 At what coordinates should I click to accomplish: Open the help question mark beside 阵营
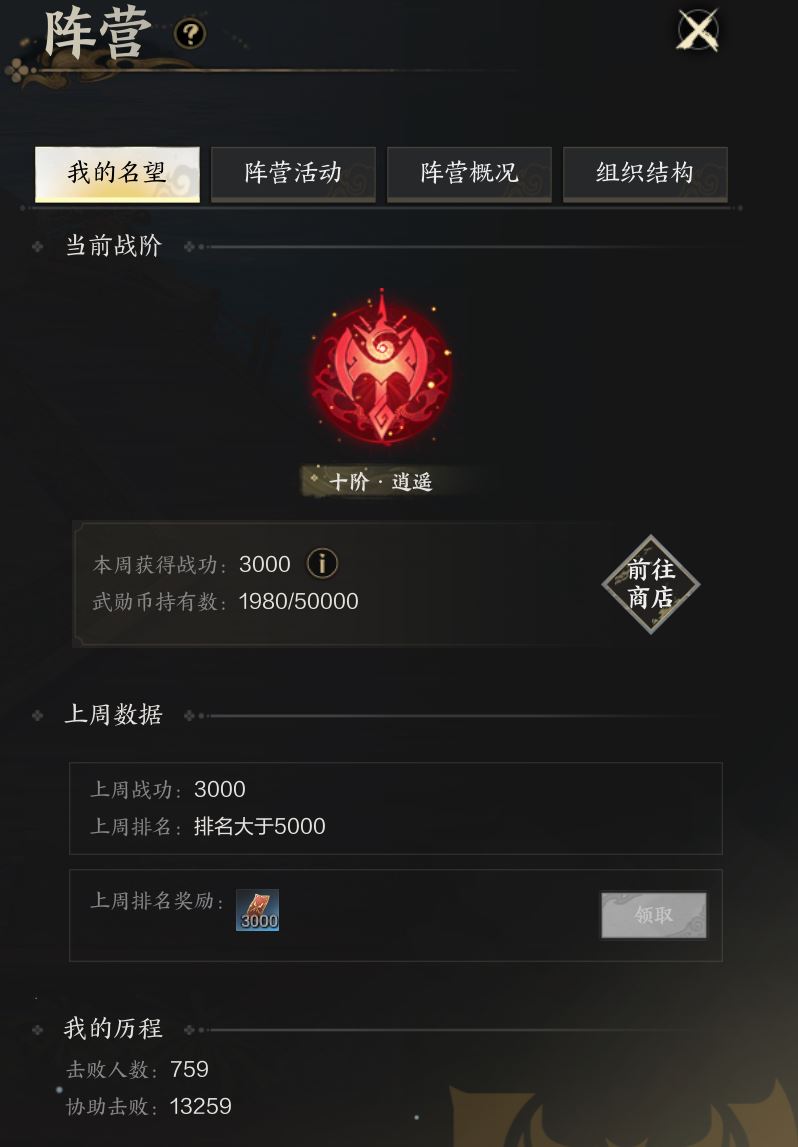[x=190, y=34]
